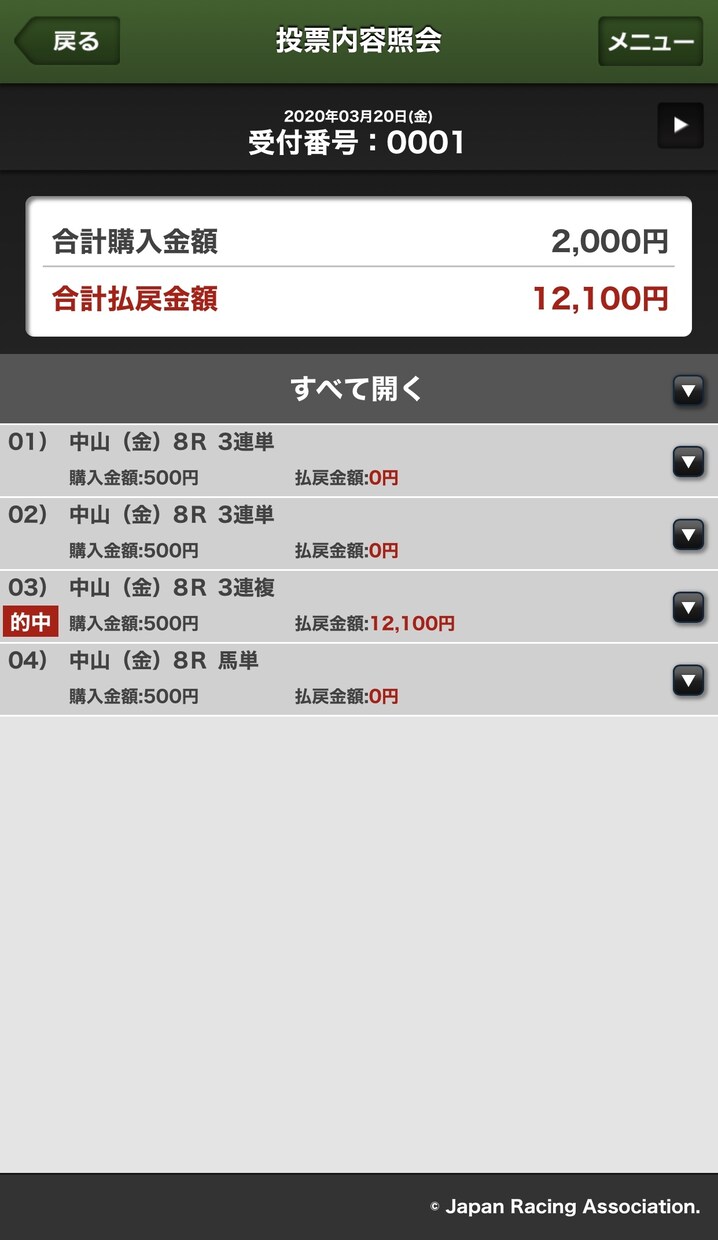Expand entry 02 中山 8R 3連単
This screenshot has height=1240, width=718.
[x=359, y=534]
